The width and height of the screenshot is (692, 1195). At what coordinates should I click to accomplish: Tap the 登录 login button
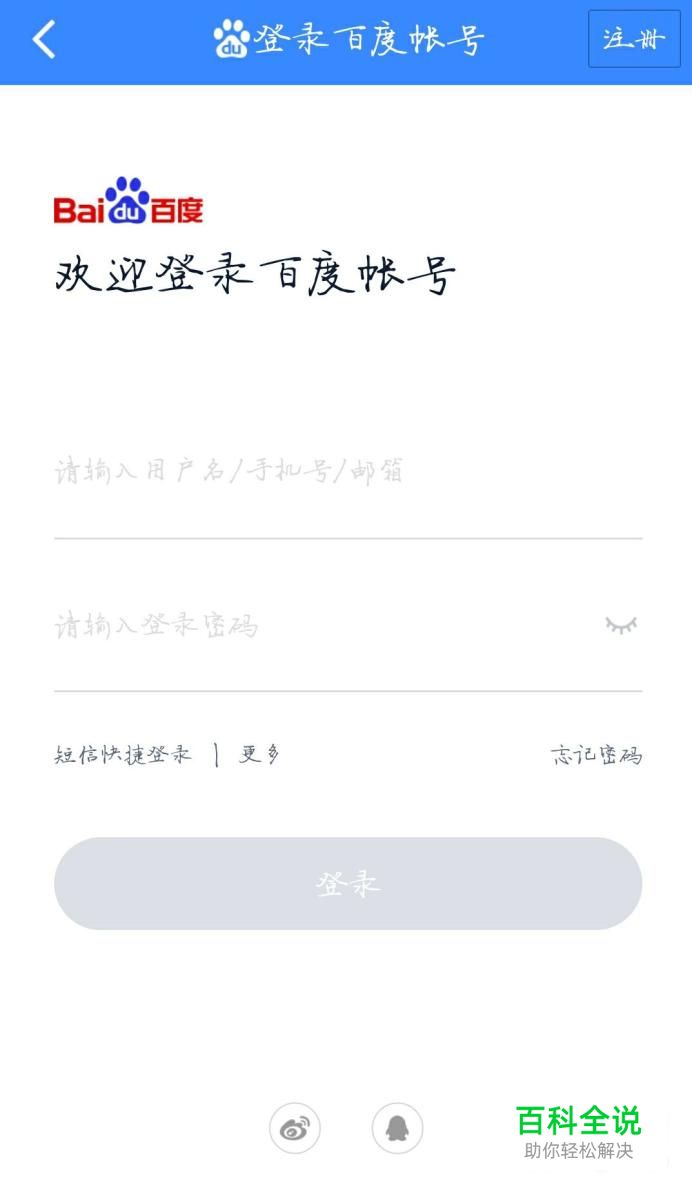click(347, 884)
